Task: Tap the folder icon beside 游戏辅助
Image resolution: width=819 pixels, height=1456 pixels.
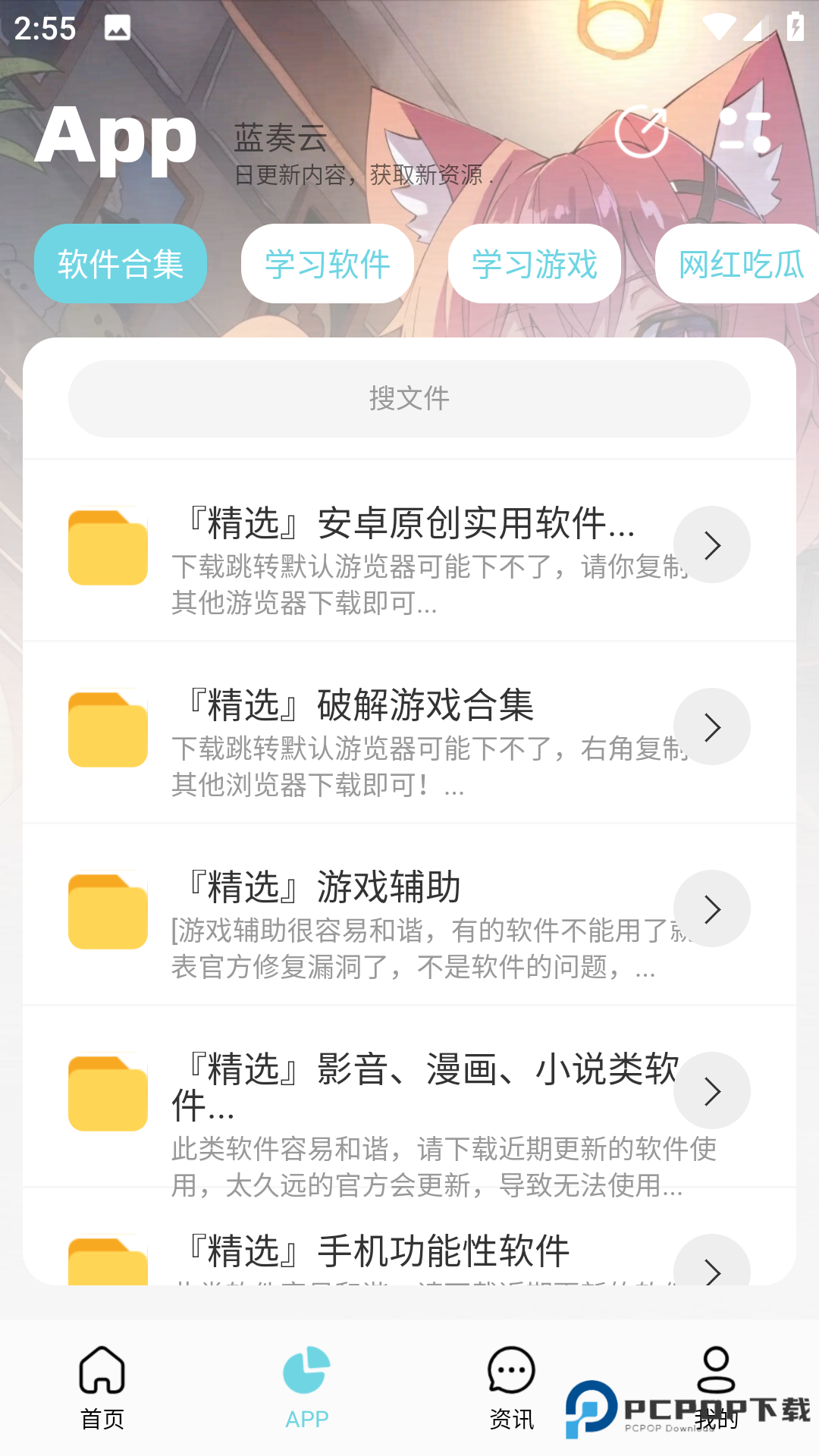Action: pyautogui.click(x=107, y=908)
